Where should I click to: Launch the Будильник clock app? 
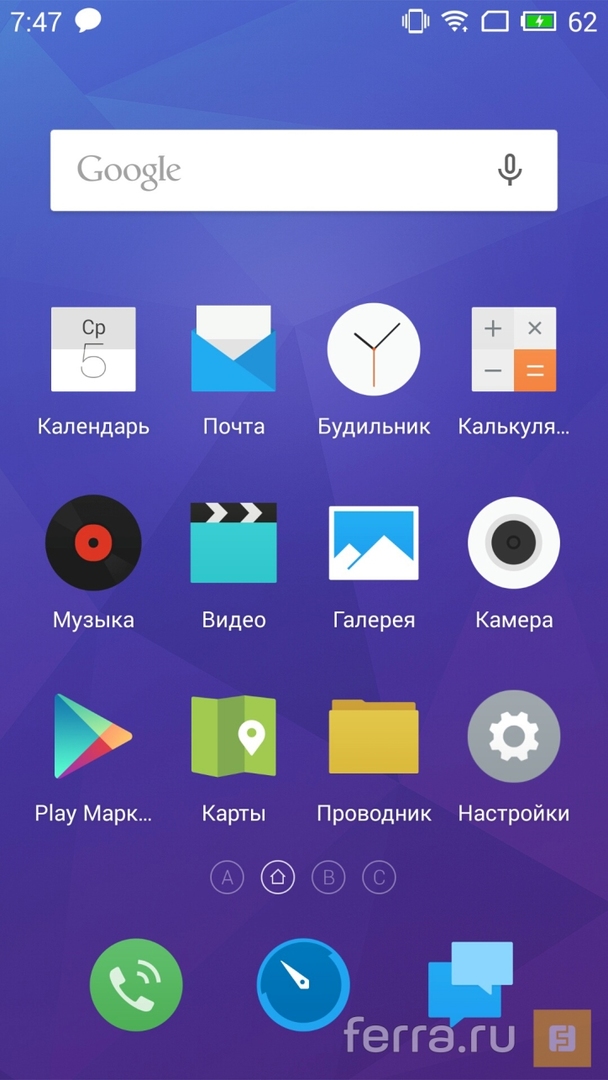click(x=373, y=350)
